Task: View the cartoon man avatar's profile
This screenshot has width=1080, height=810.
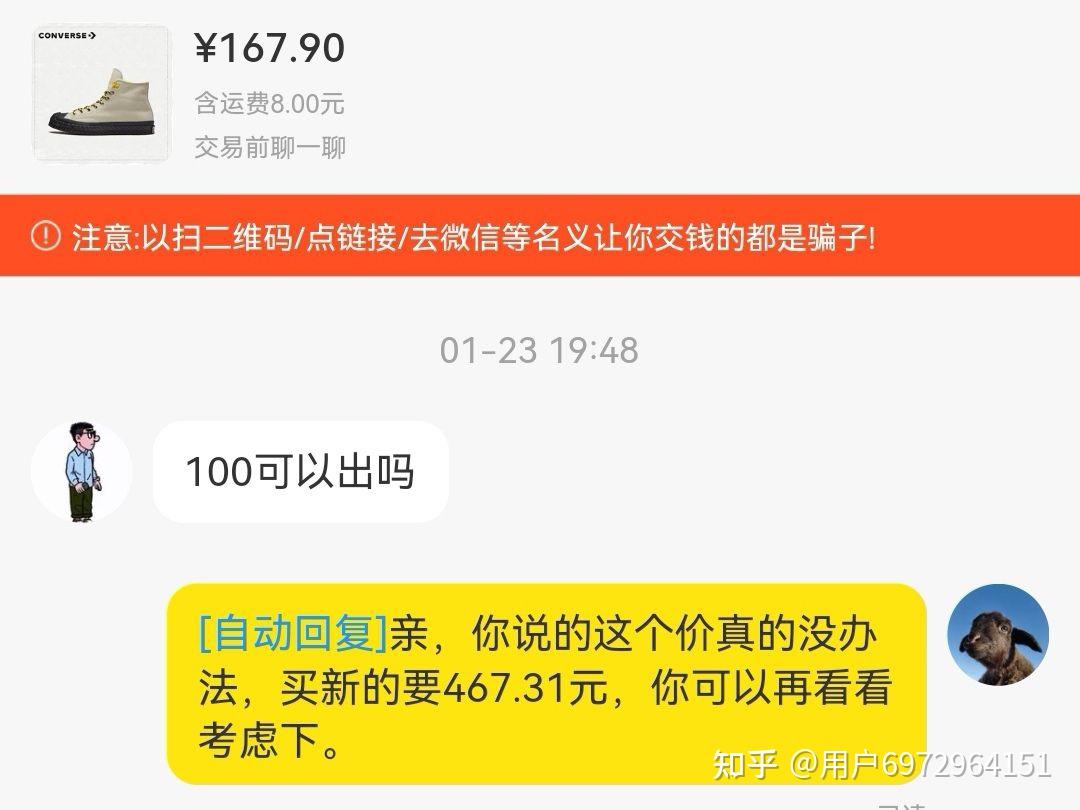Action: pos(81,472)
